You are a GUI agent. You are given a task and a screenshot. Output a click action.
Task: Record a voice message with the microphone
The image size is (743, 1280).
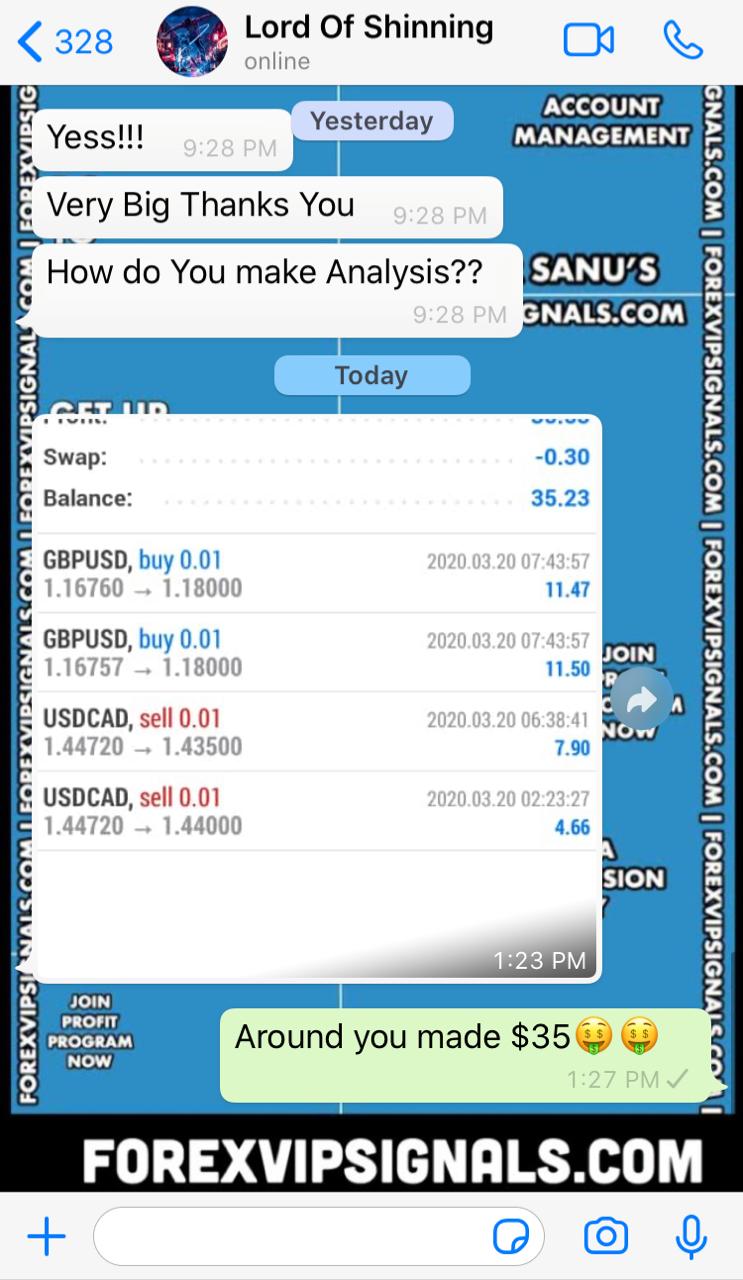point(691,1237)
